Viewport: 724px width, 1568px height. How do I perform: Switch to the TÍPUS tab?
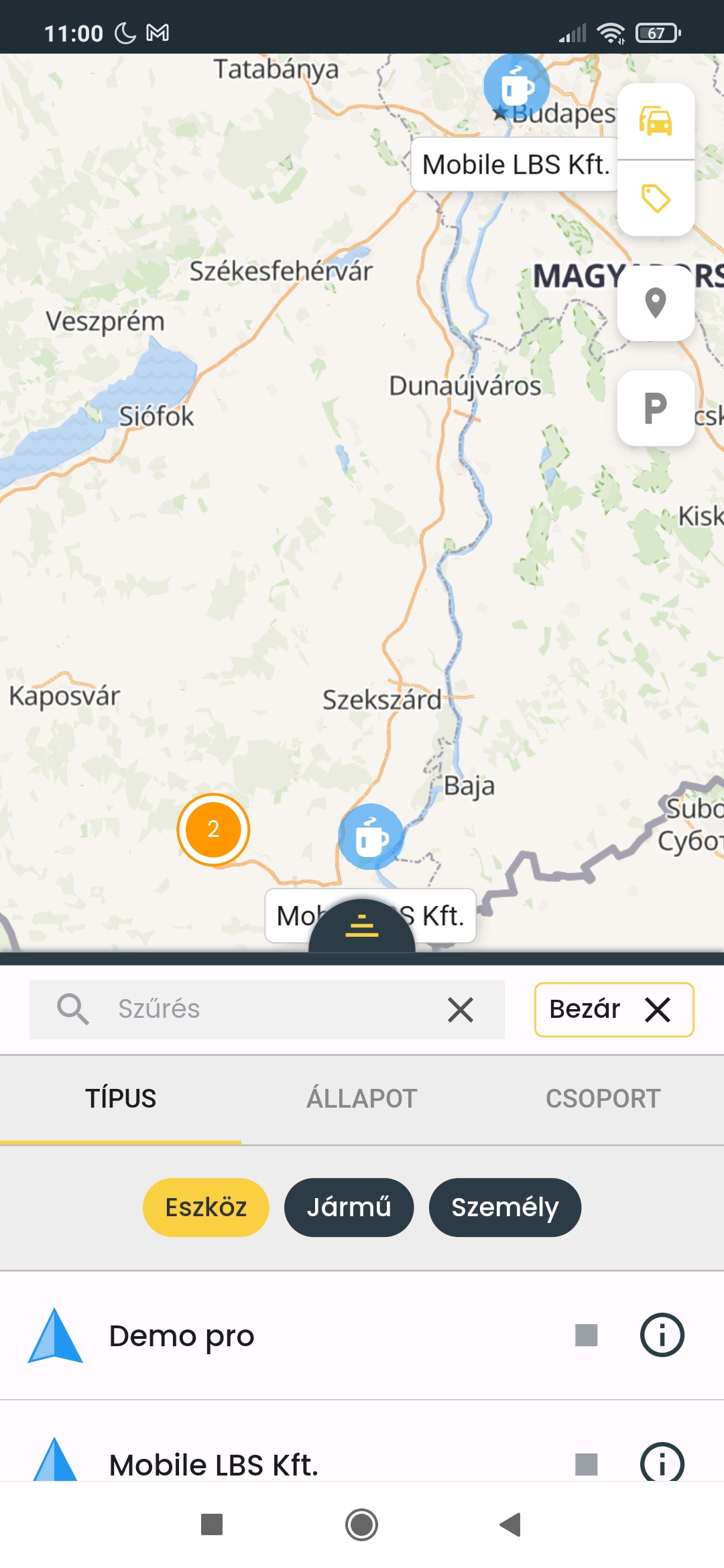click(x=121, y=1099)
